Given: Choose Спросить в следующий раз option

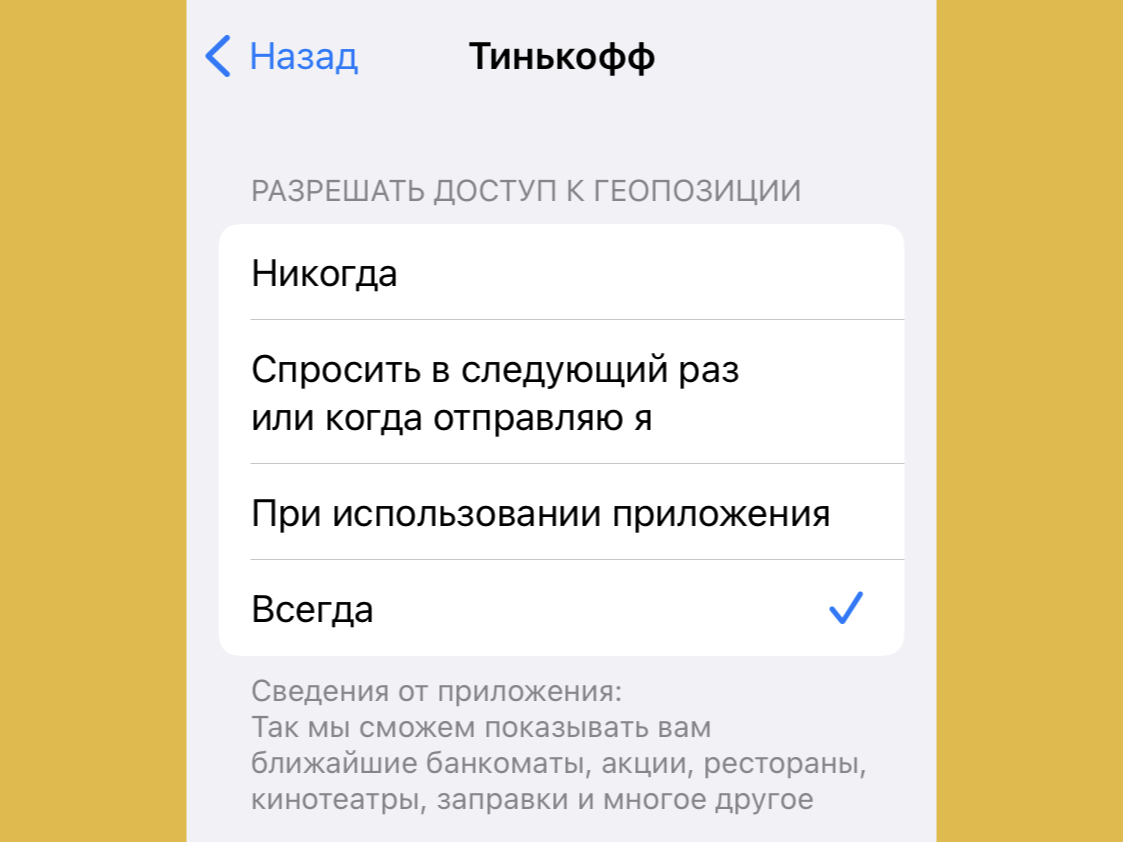Looking at the screenshot, I should (x=560, y=393).
